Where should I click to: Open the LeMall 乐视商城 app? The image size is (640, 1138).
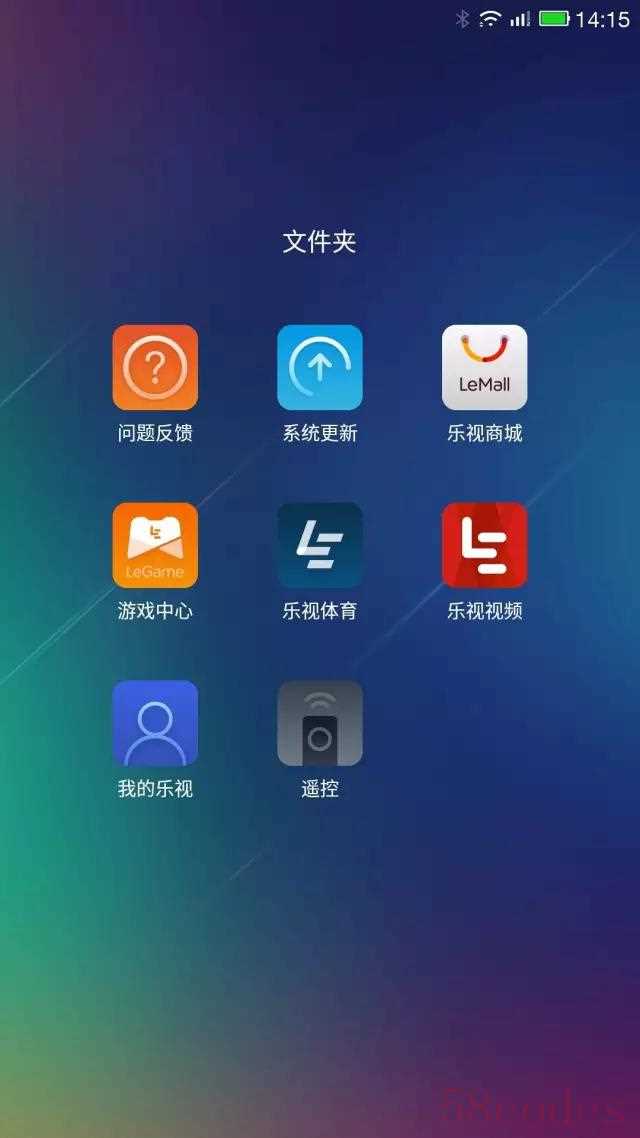[x=484, y=368]
